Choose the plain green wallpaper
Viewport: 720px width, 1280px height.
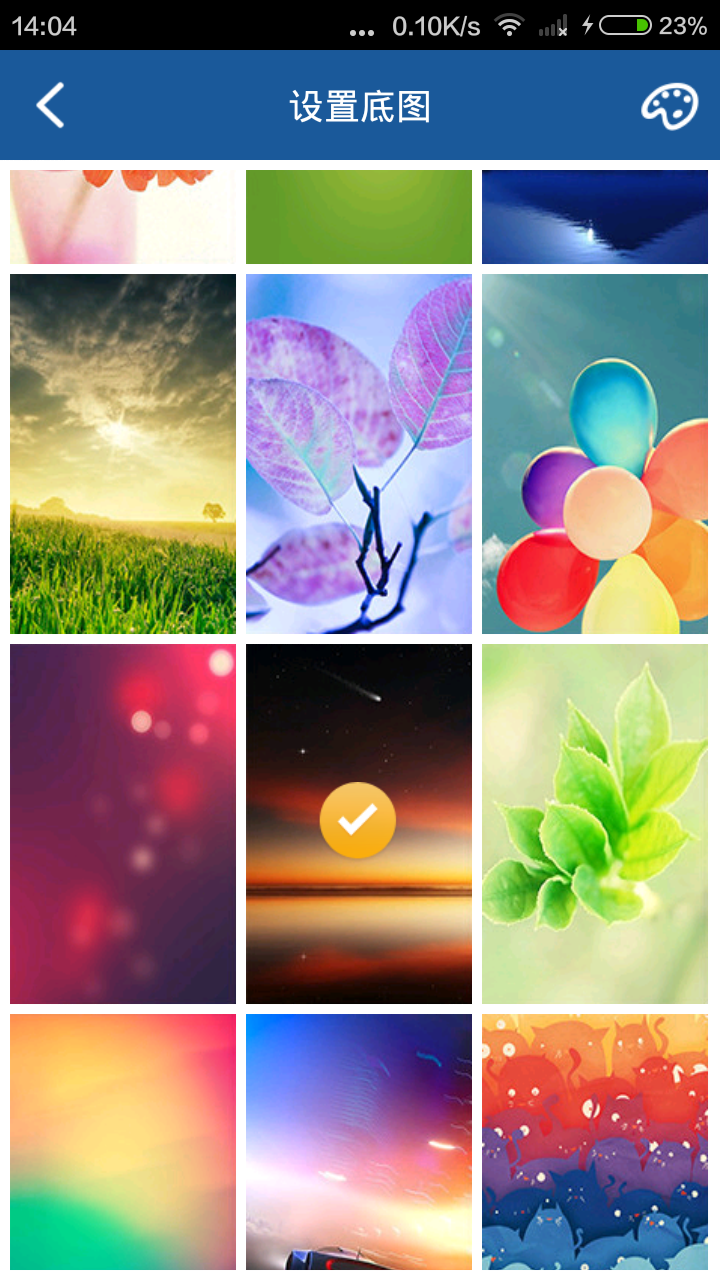click(359, 216)
